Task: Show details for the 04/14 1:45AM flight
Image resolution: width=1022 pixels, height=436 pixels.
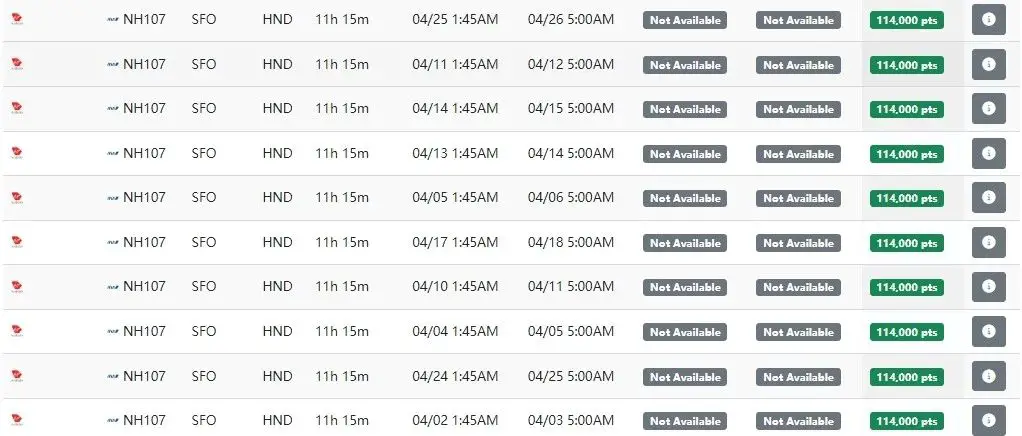Action: pos(988,109)
